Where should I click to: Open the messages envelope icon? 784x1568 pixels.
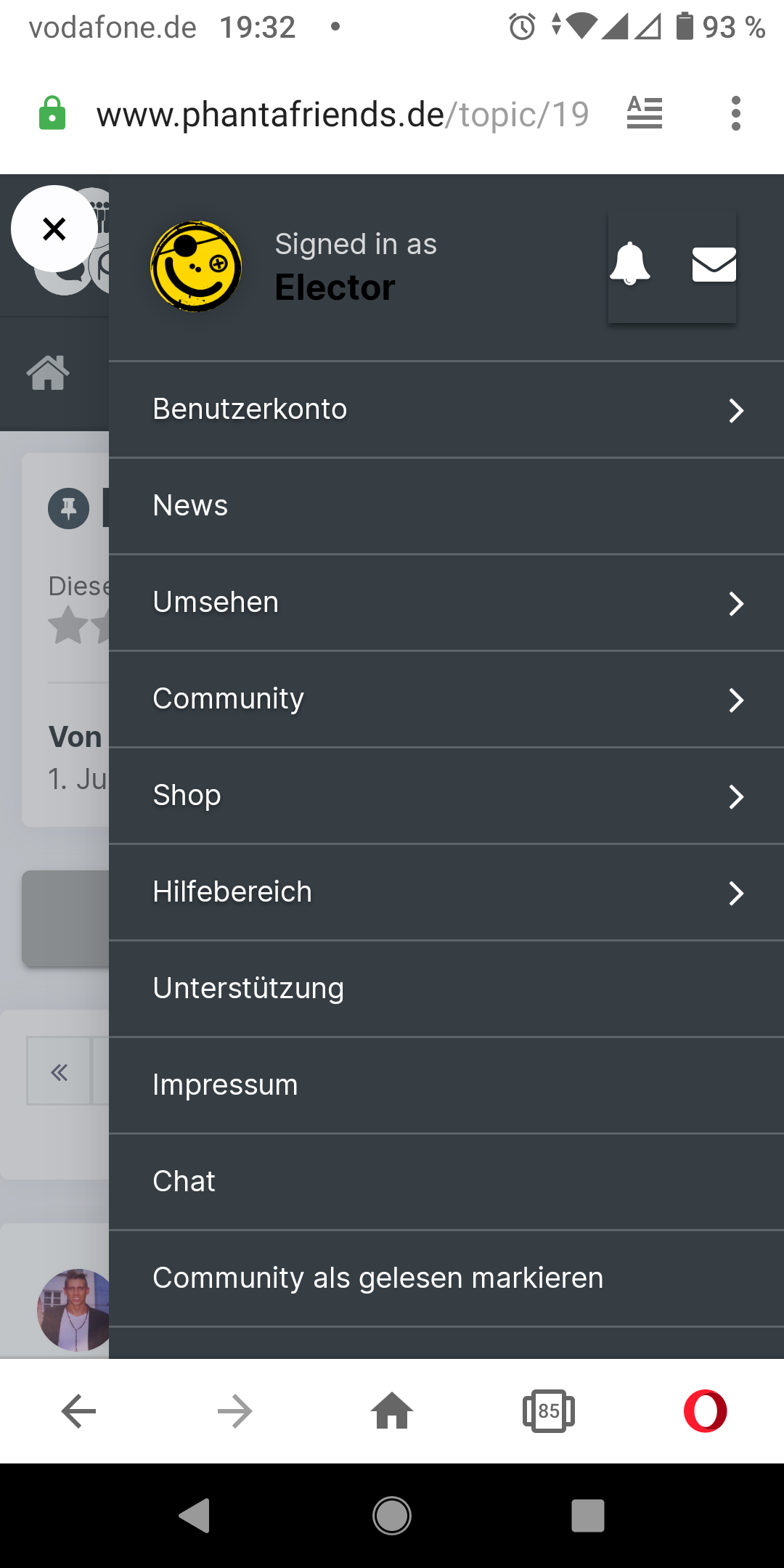[714, 264]
